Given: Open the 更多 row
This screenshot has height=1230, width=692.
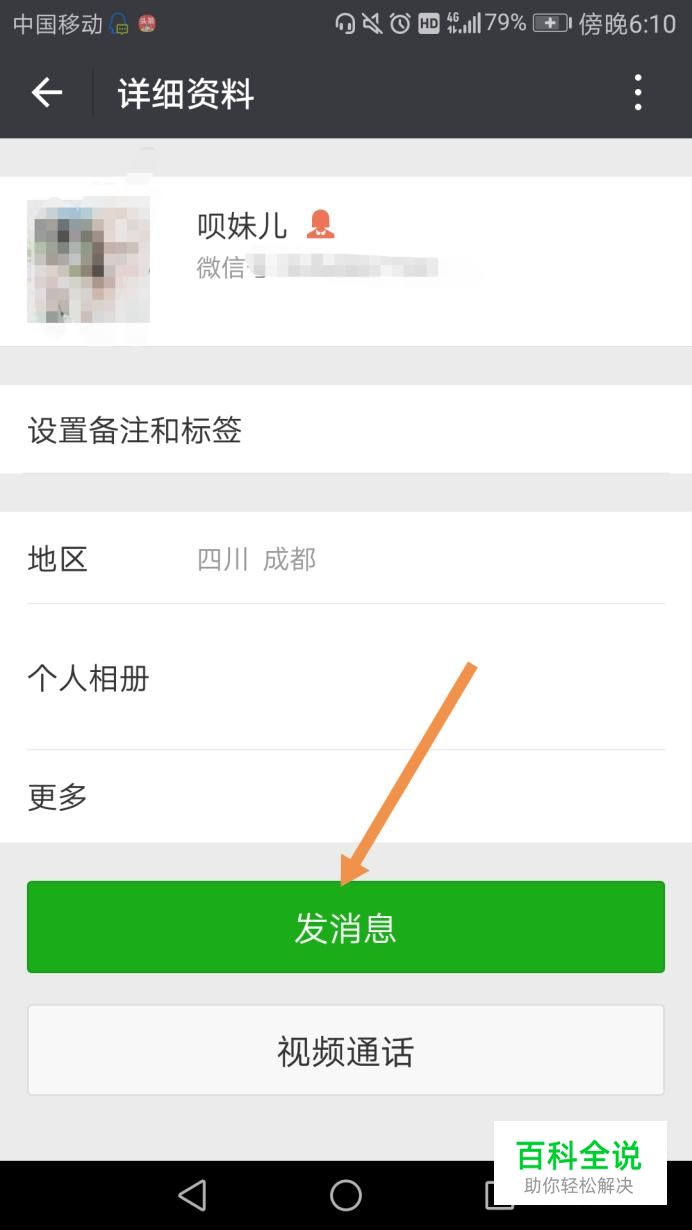Looking at the screenshot, I should 345,797.
